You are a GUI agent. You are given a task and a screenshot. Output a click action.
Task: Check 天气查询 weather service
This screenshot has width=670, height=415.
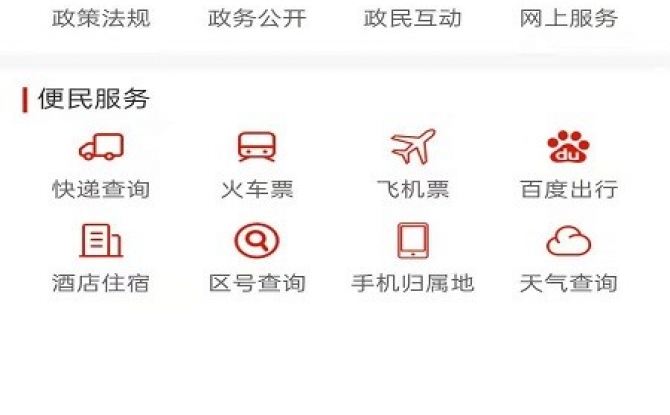pyautogui.click(x=569, y=257)
